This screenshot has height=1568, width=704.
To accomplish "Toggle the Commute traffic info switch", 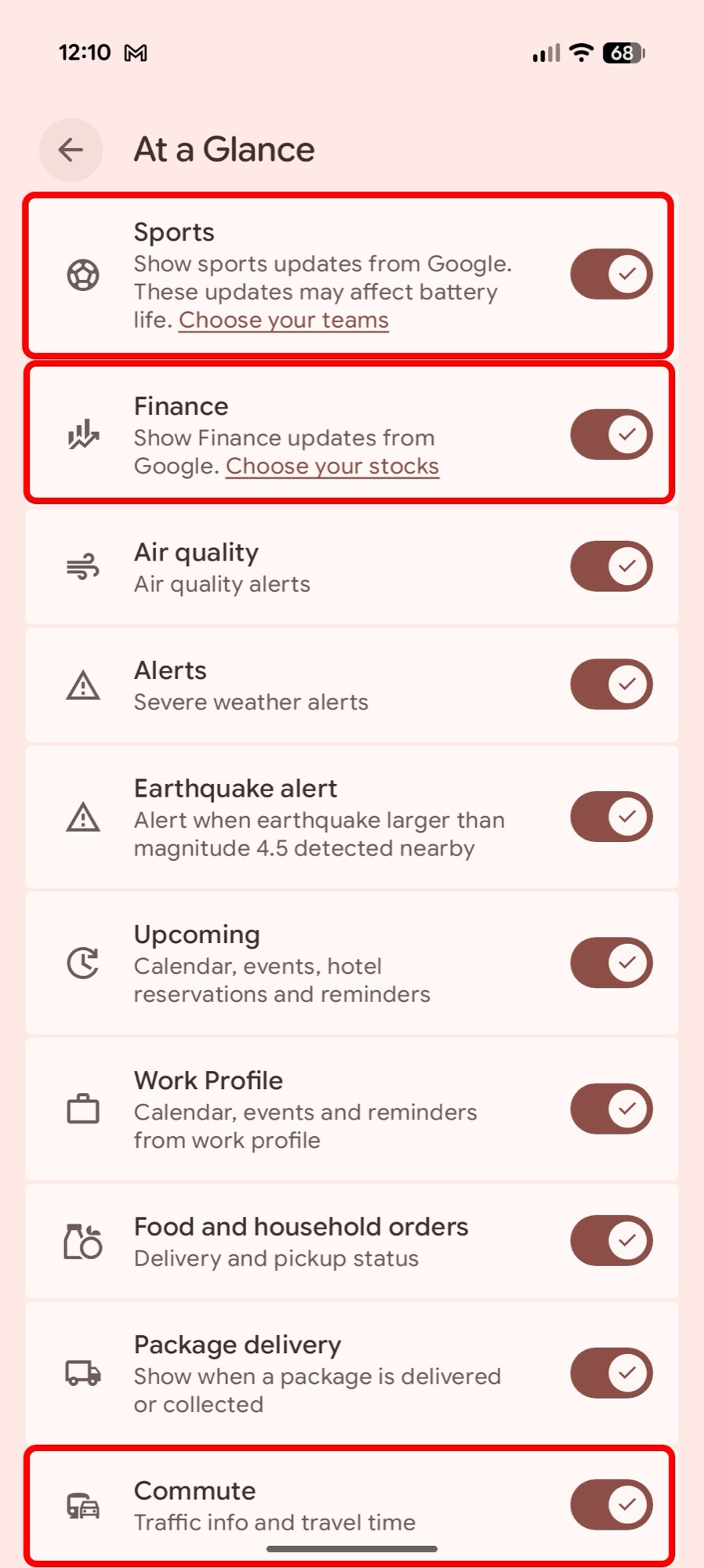I will [x=611, y=1504].
